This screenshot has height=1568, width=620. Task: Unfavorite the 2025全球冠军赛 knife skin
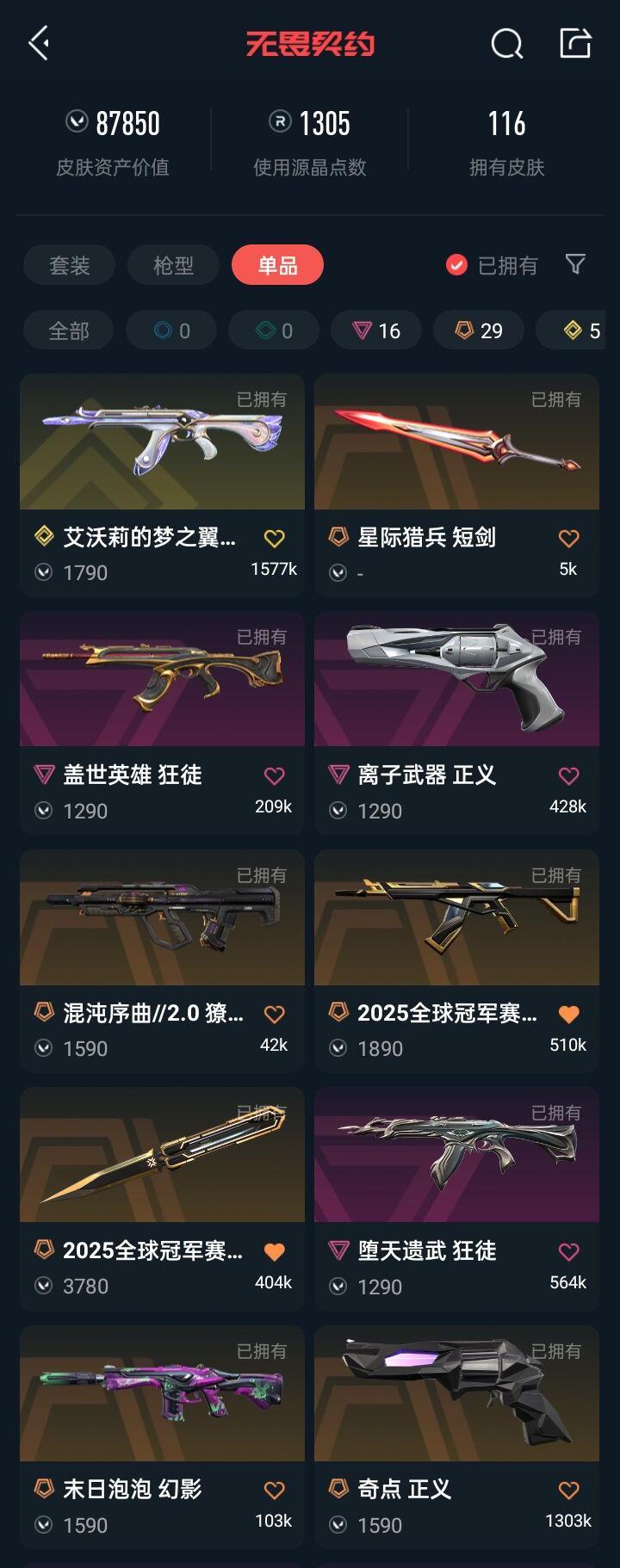point(274,1252)
